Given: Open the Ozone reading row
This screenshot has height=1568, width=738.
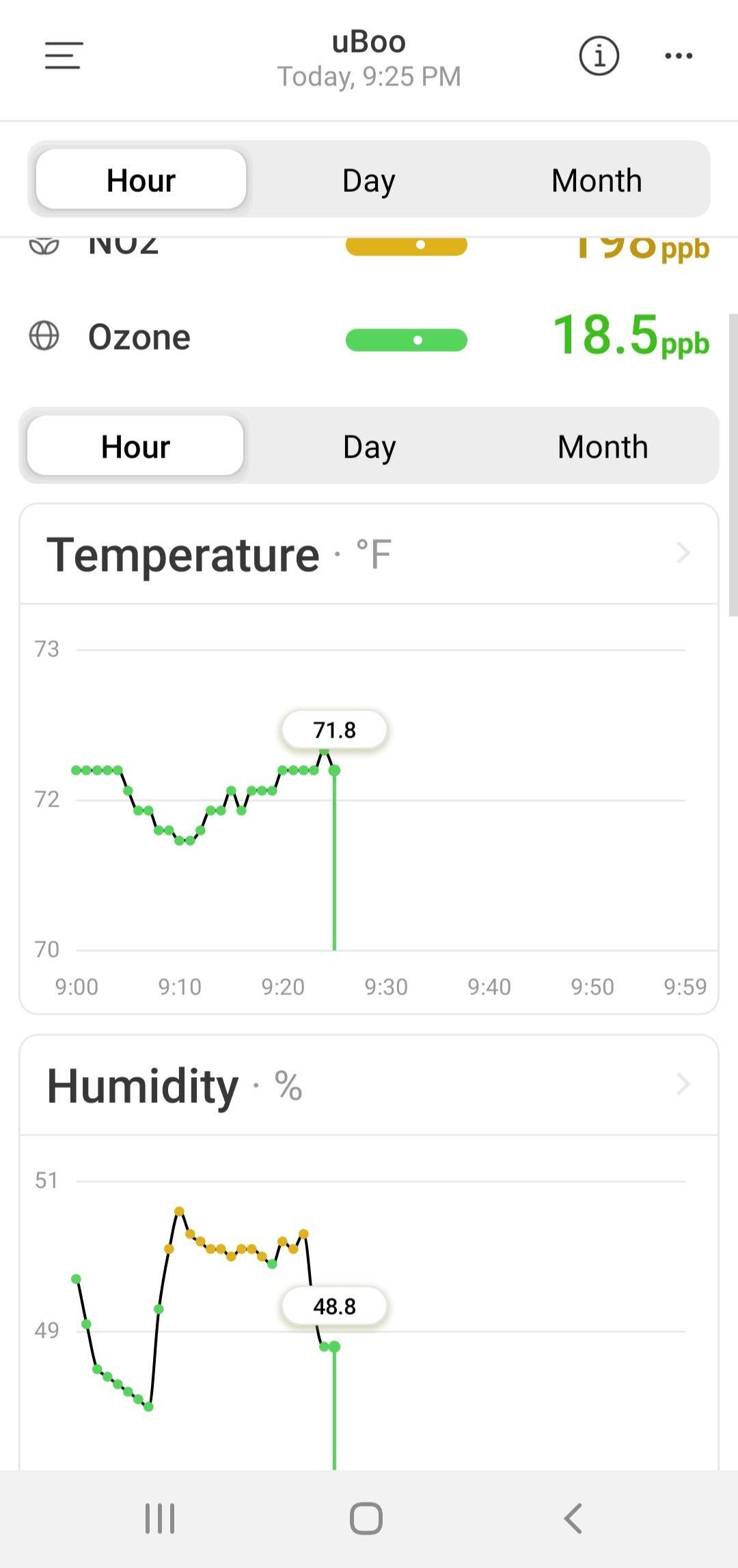Looking at the screenshot, I should pyautogui.click(x=369, y=337).
